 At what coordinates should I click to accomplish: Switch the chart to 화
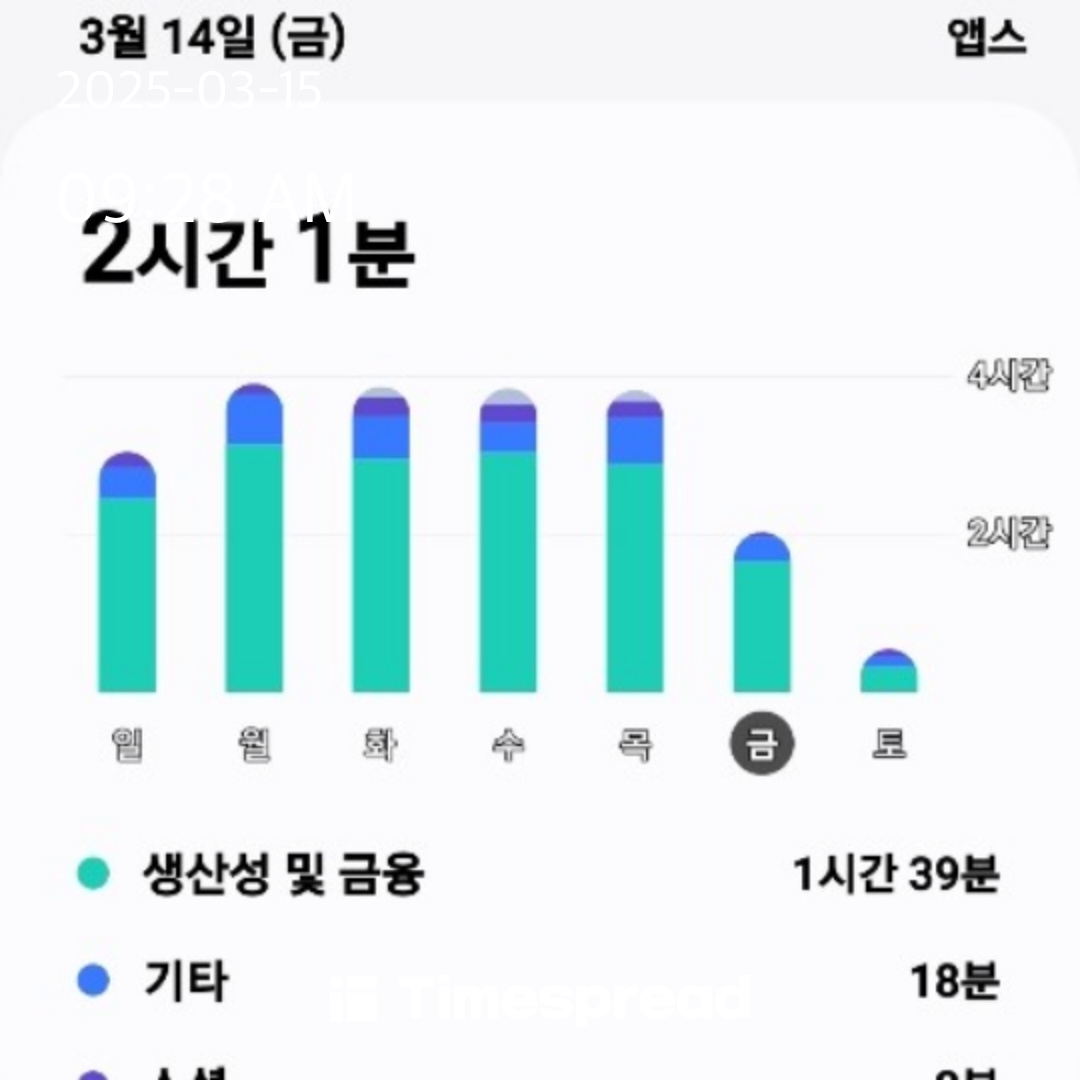[x=381, y=745]
